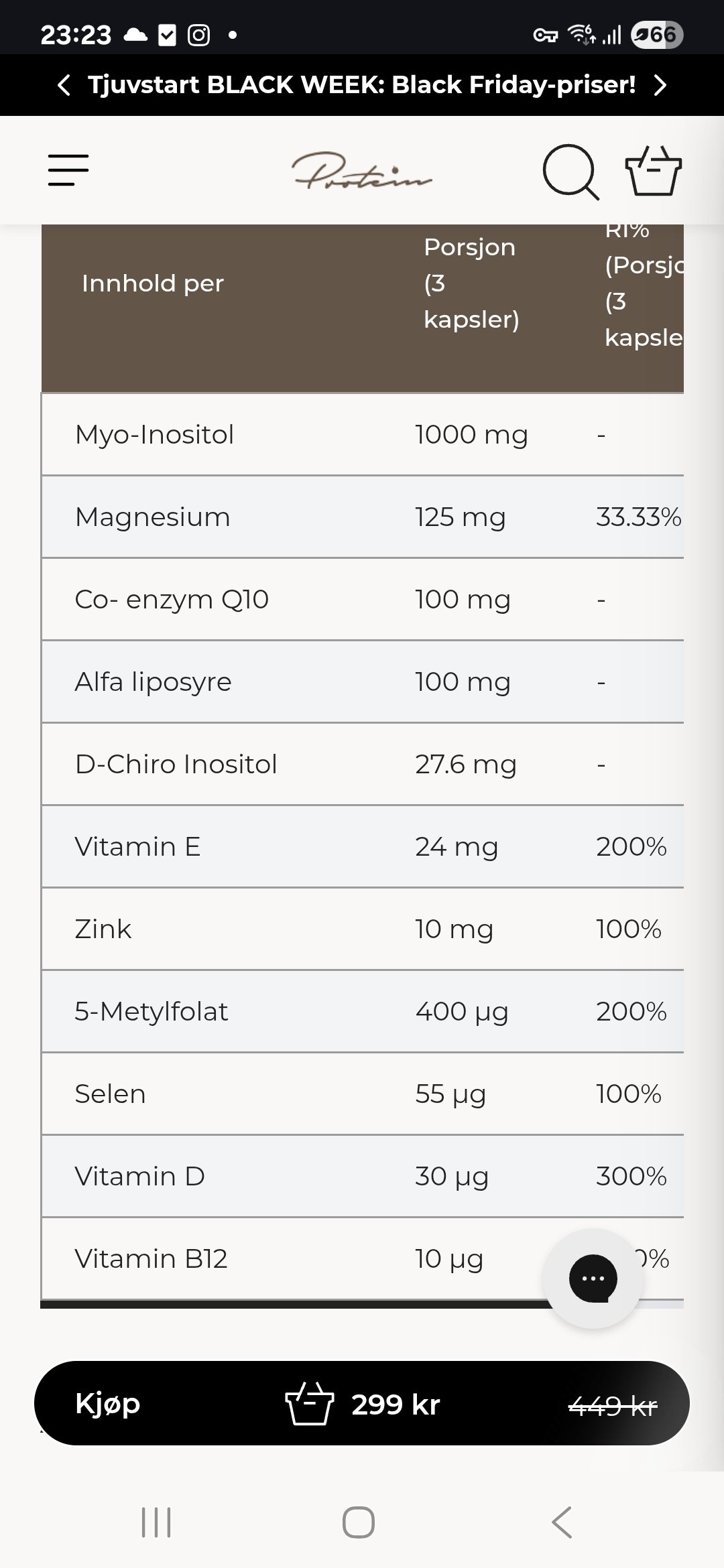
Task: Open the hamburger menu
Action: (68, 170)
